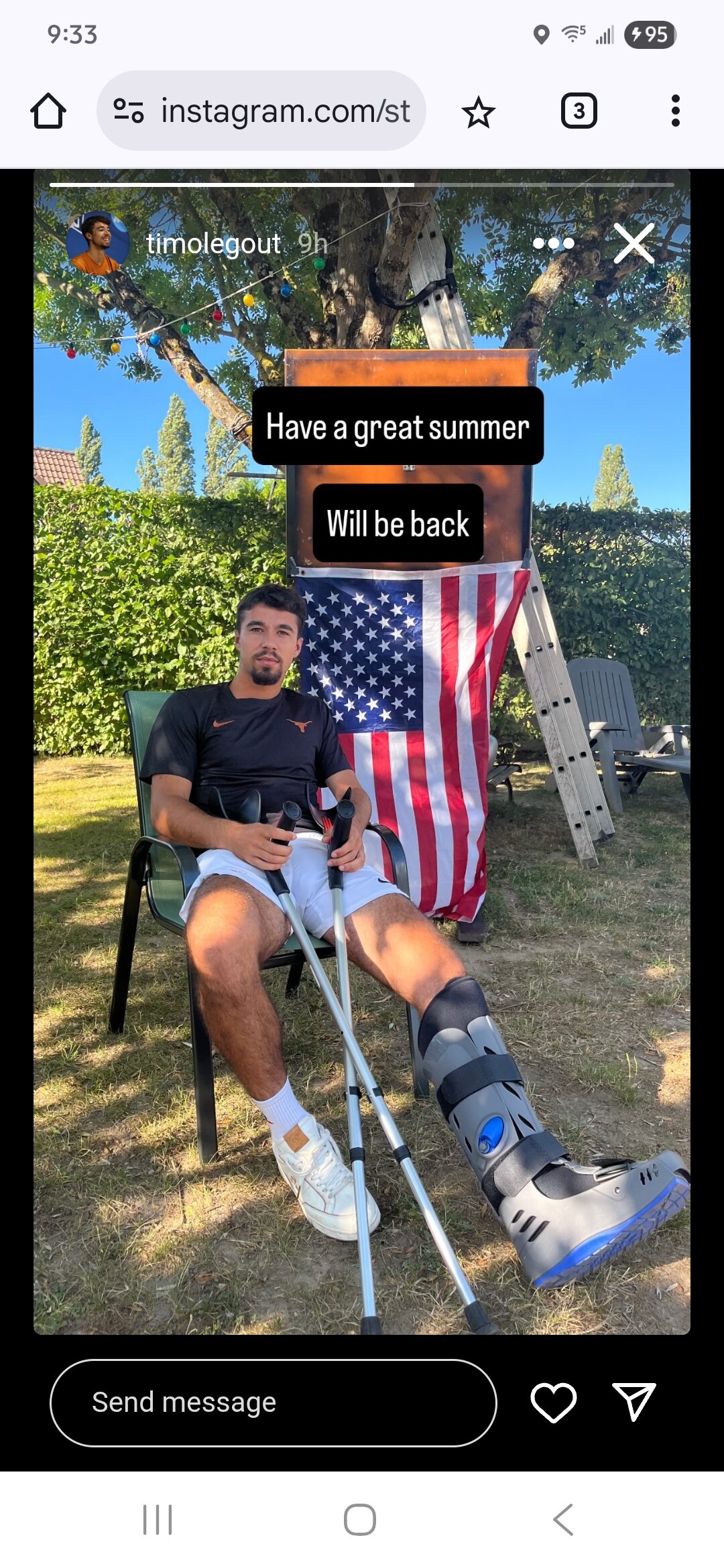Tap the system back button
The height and width of the screenshot is (1568, 724).
point(563,1519)
